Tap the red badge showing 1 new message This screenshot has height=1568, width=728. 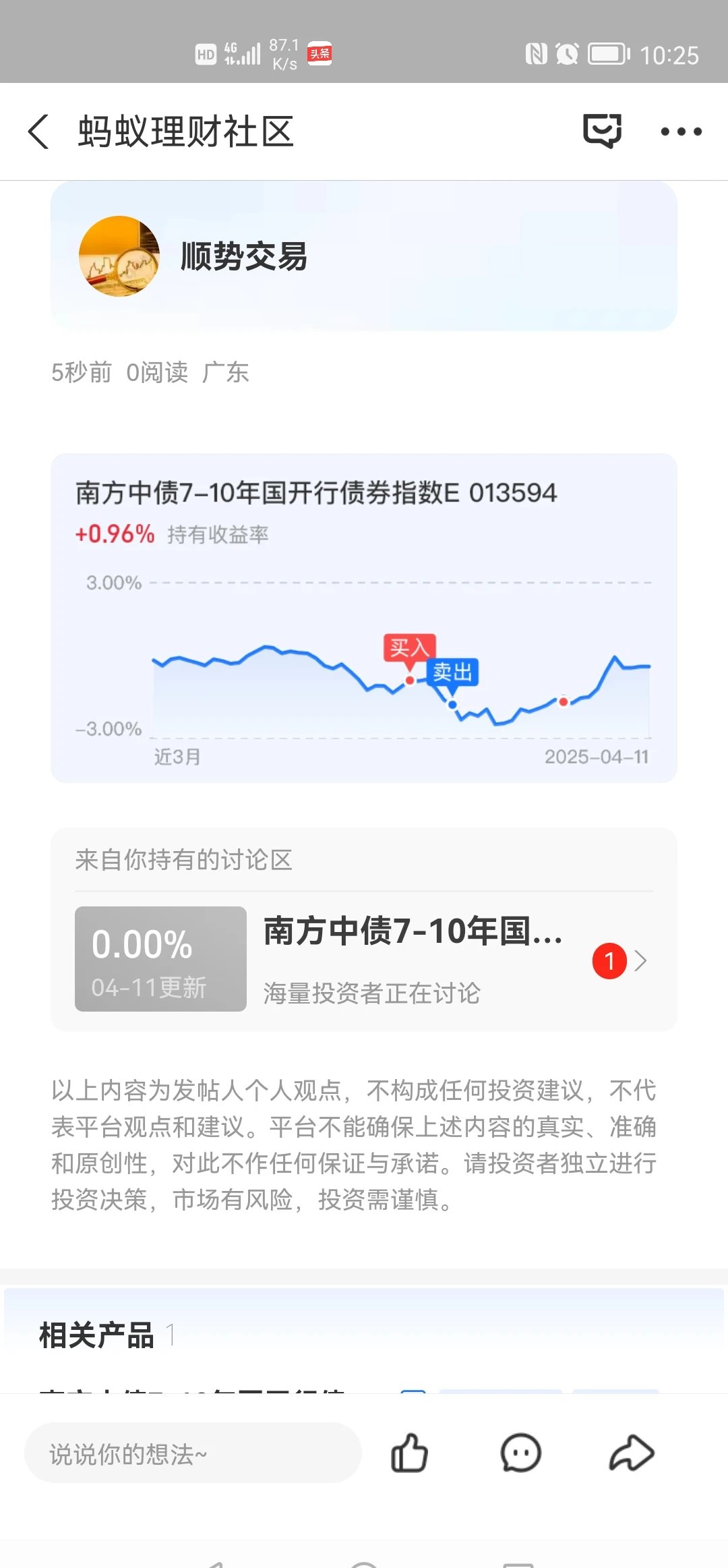click(x=609, y=960)
